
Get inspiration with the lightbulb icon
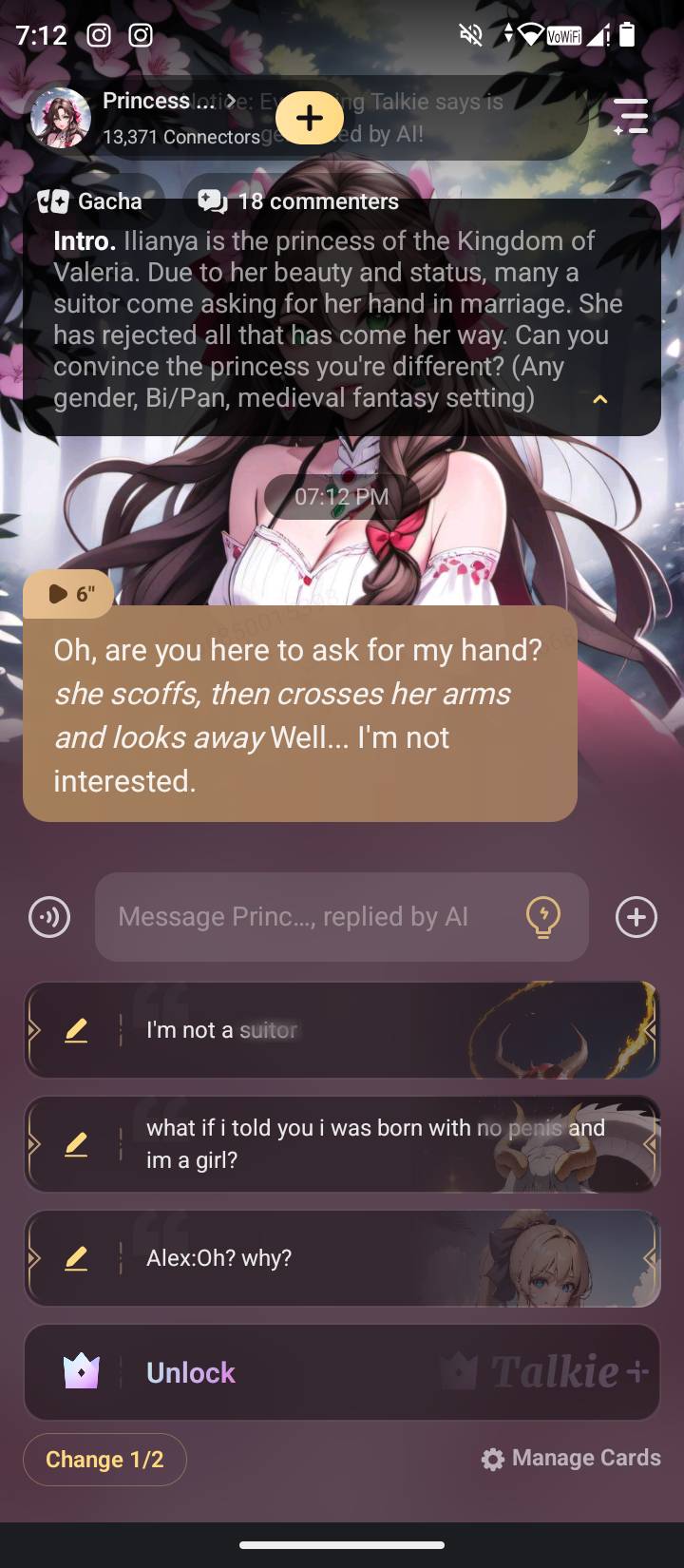[542, 917]
